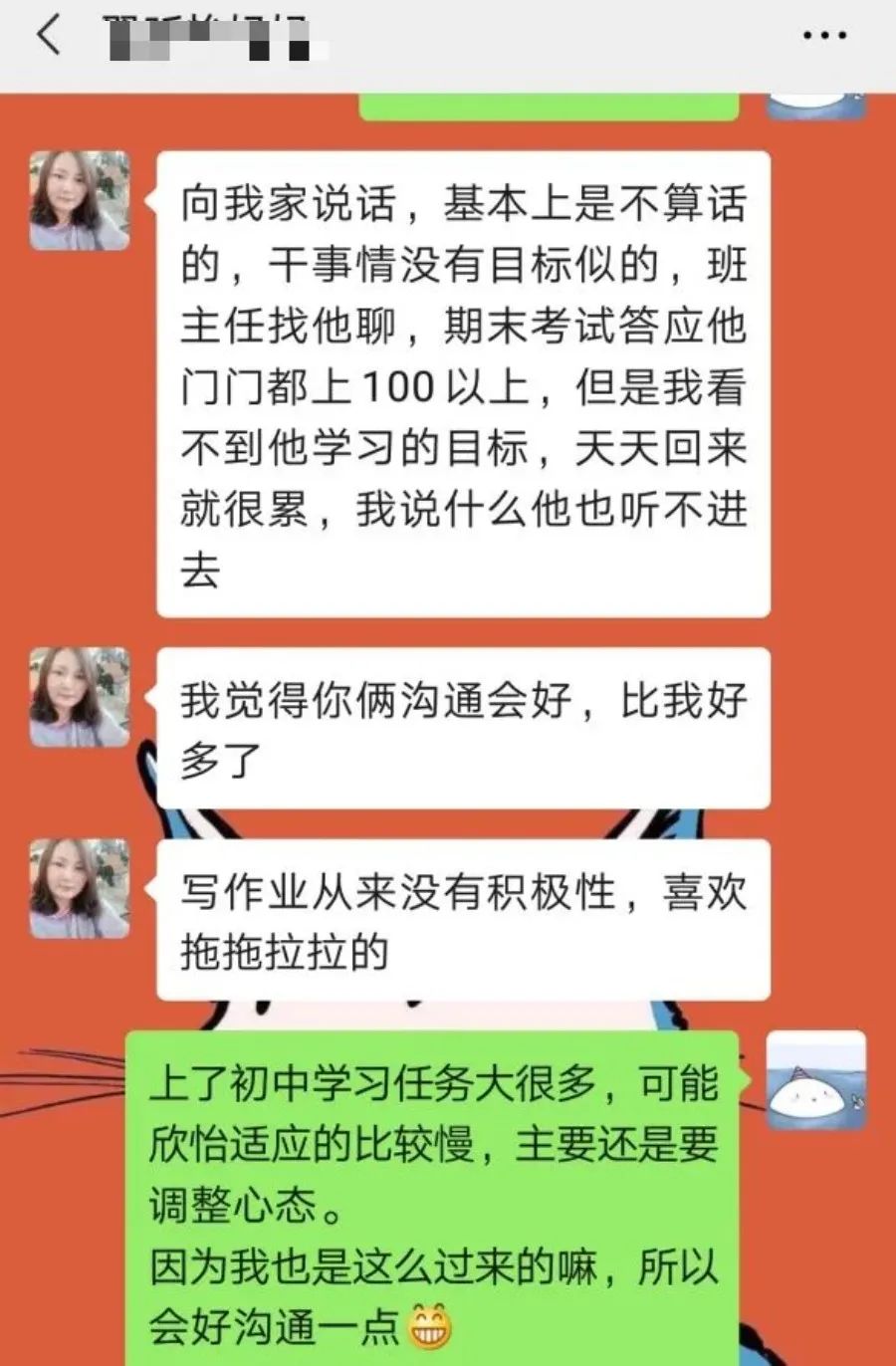View profile from avatar beside the 写作业从来没有积极性 message

click(80, 888)
